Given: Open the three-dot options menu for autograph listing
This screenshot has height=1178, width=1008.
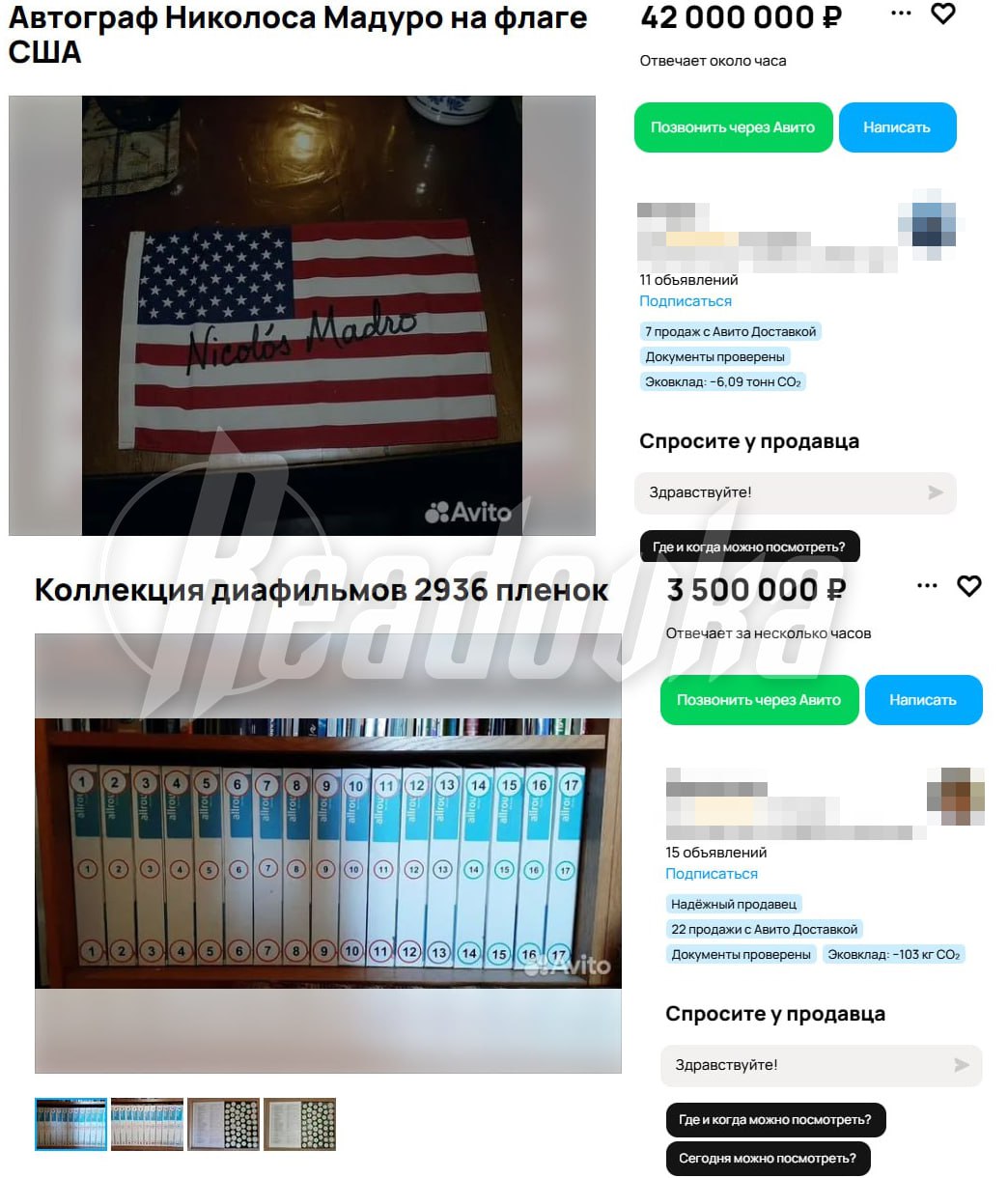Looking at the screenshot, I should tap(901, 13).
